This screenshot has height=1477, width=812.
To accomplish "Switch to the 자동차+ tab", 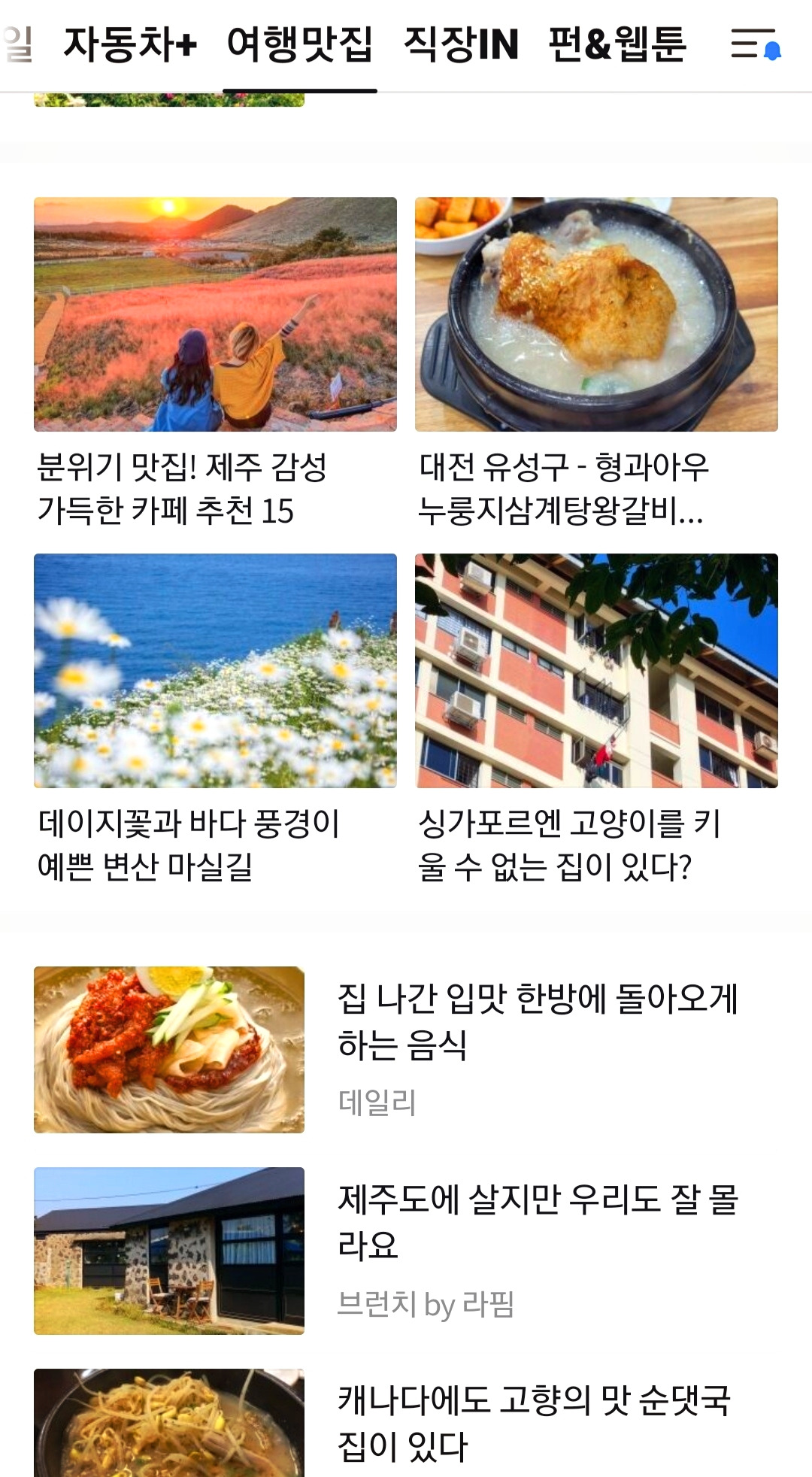I will point(130,44).
